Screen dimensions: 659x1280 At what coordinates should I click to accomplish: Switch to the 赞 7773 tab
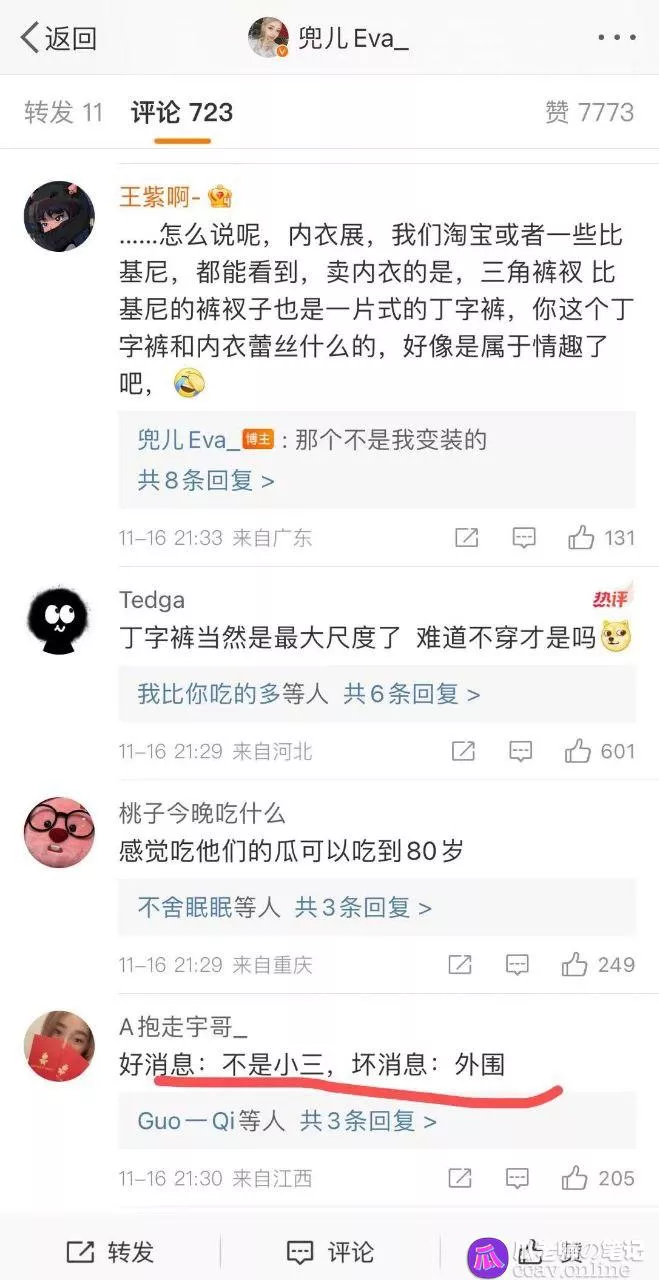tap(589, 112)
